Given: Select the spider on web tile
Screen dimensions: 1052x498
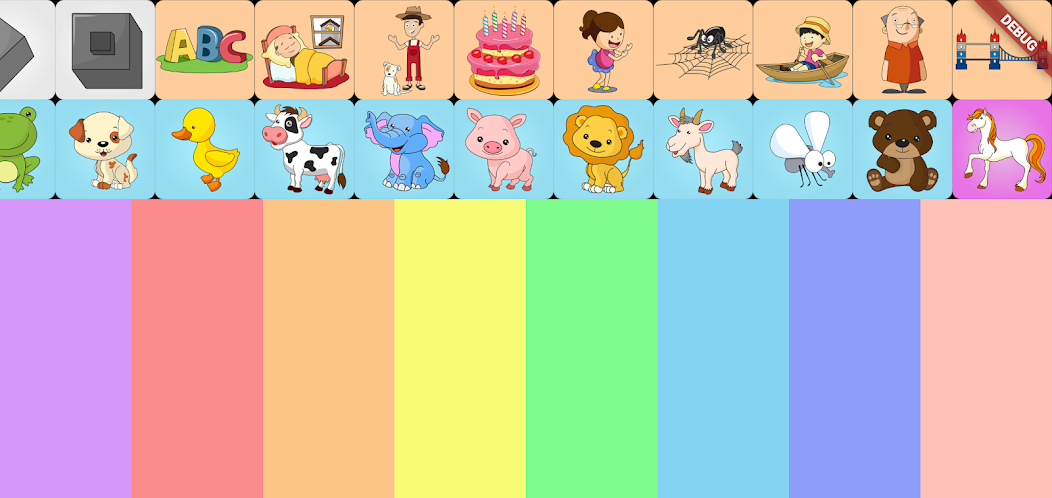Looking at the screenshot, I should tap(703, 50).
